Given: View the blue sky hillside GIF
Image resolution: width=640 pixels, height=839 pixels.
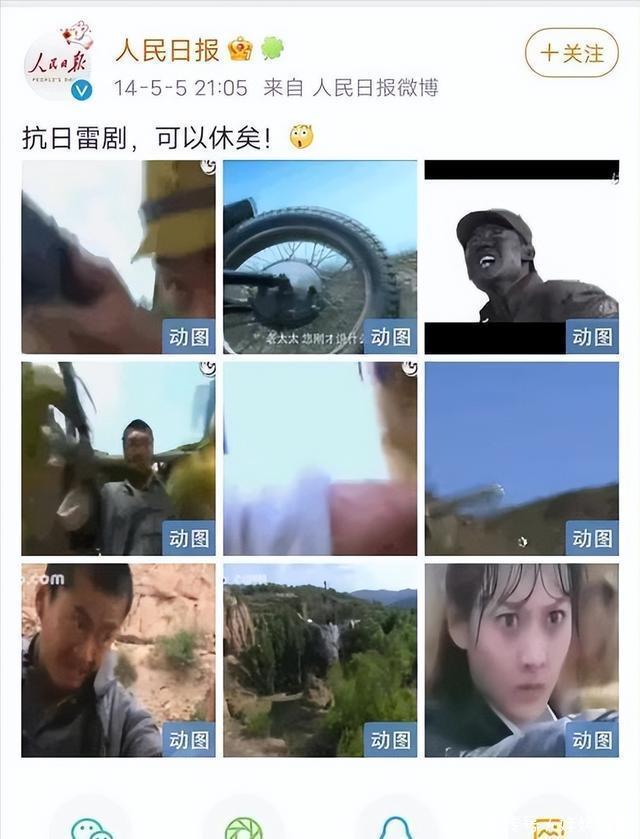Looking at the screenshot, I should point(521,458).
